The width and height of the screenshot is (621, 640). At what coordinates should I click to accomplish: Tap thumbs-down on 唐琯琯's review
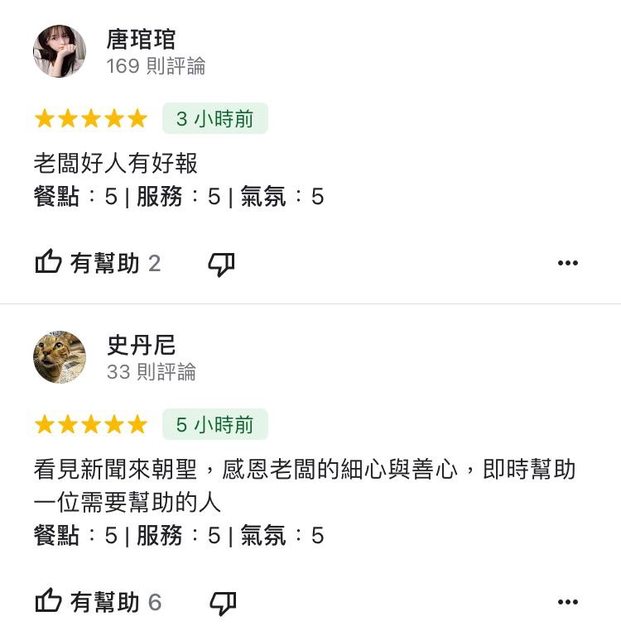pos(221,263)
